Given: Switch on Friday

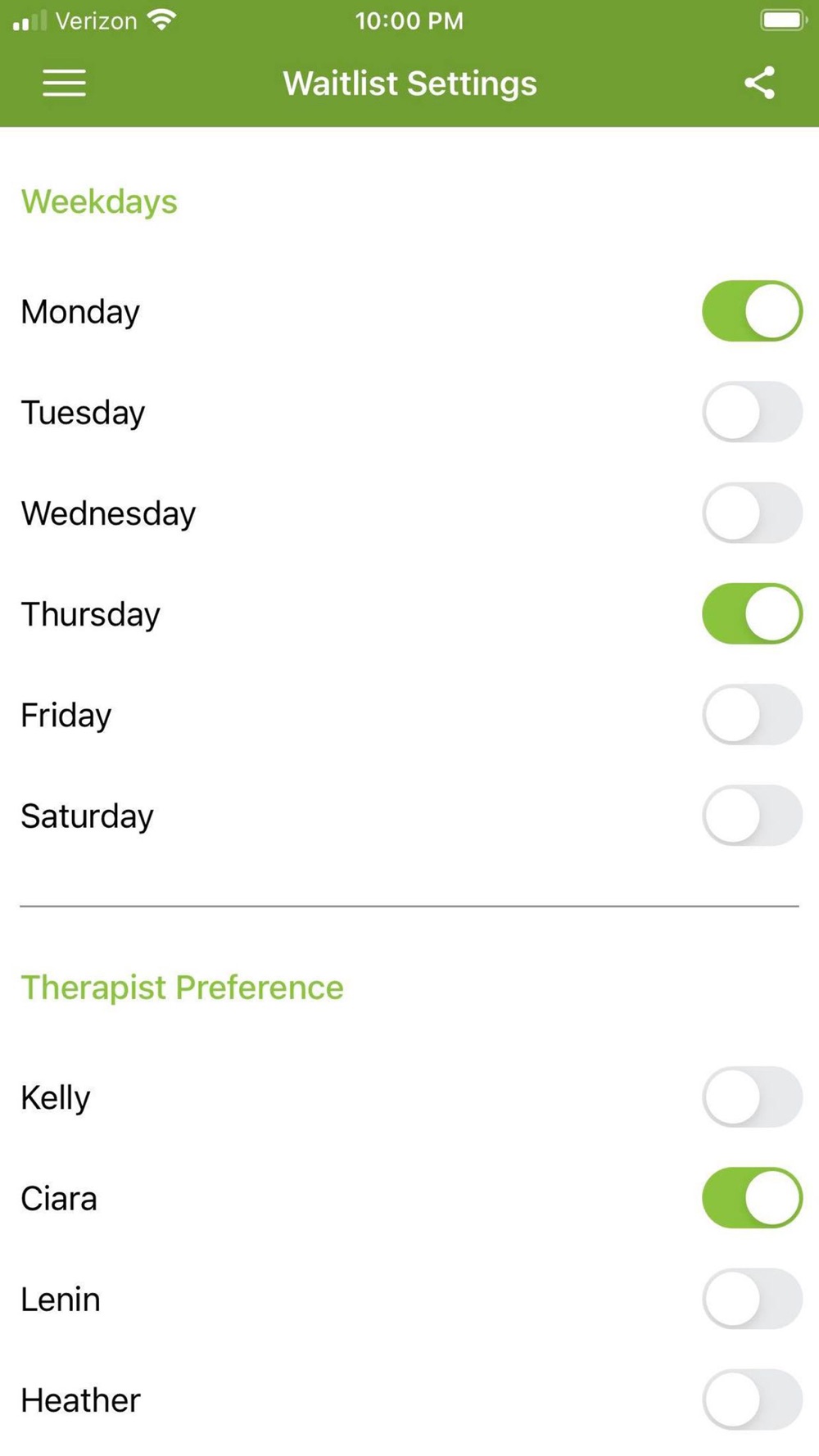Looking at the screenshot, I should coord(752,714).
